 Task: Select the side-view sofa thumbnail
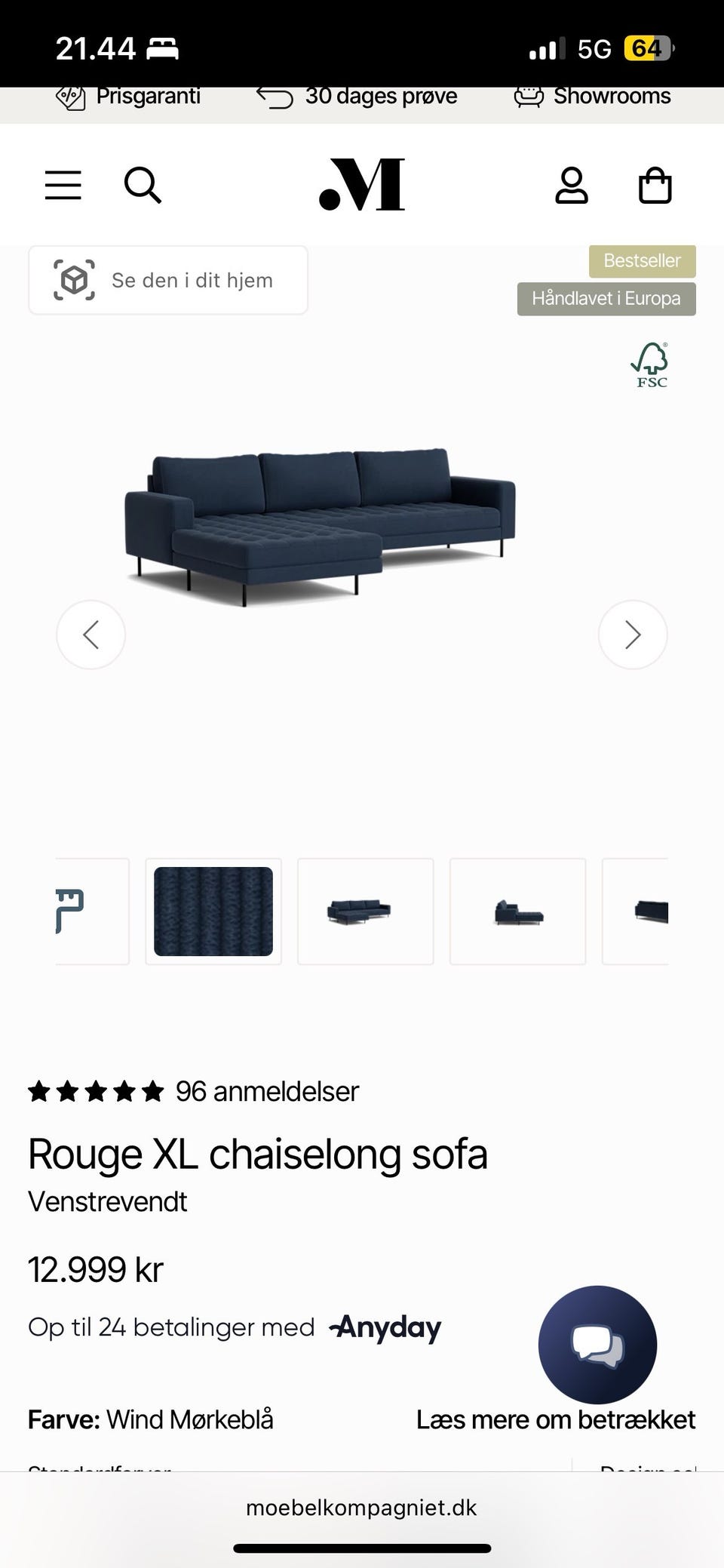[517, 911]
